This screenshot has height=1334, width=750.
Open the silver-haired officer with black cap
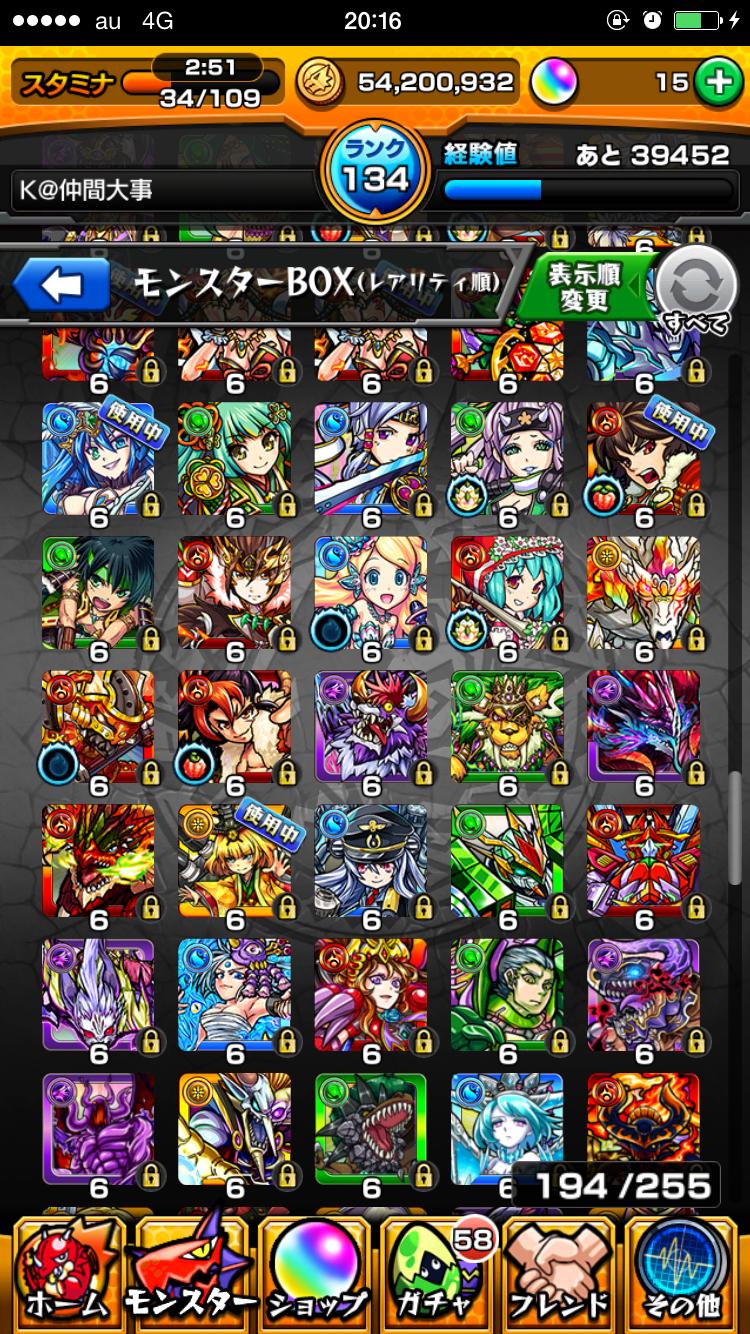click(370, 860)
